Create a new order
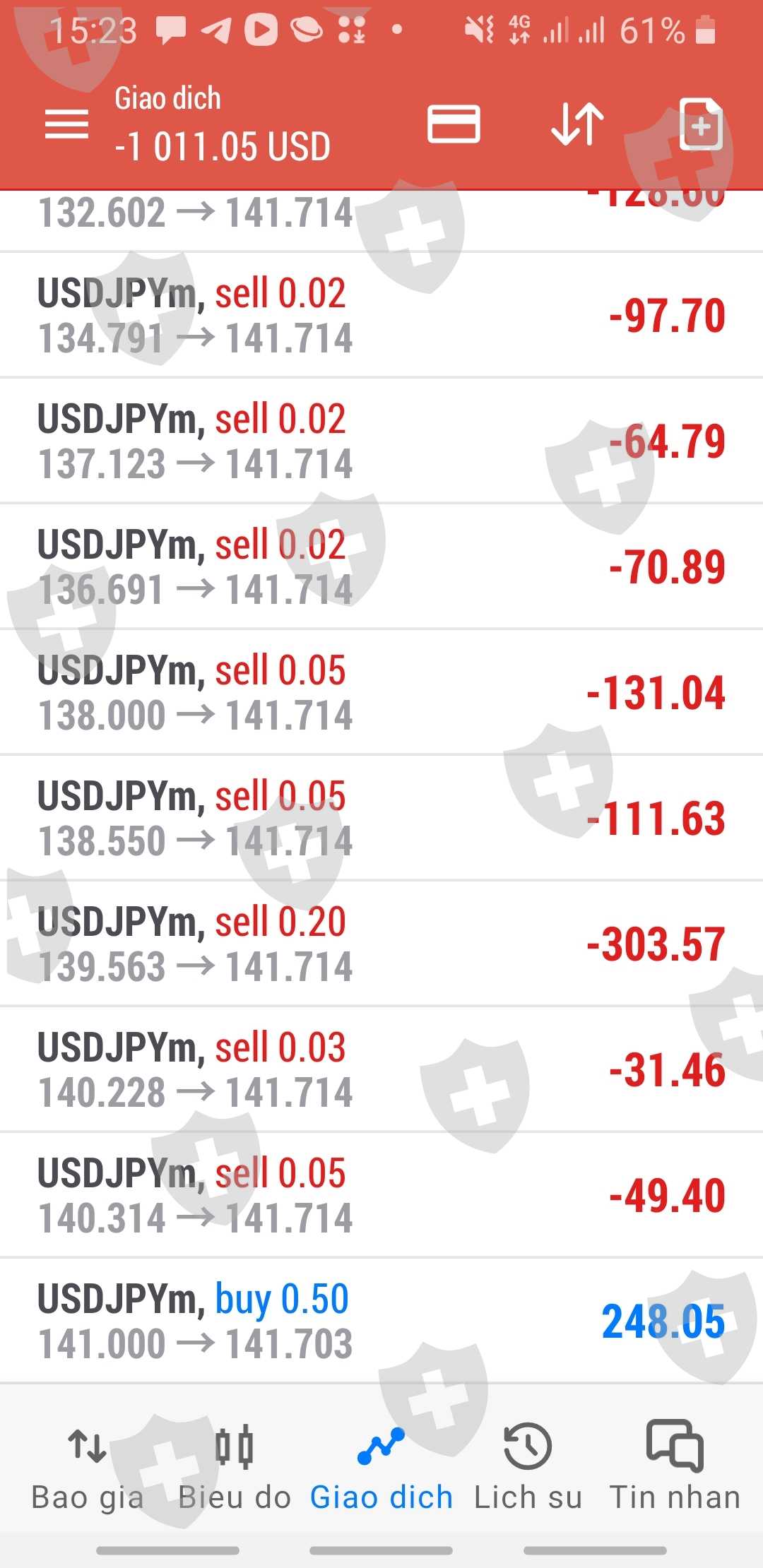The width and height of the screenshot is (763, 1568). point(700,124)
